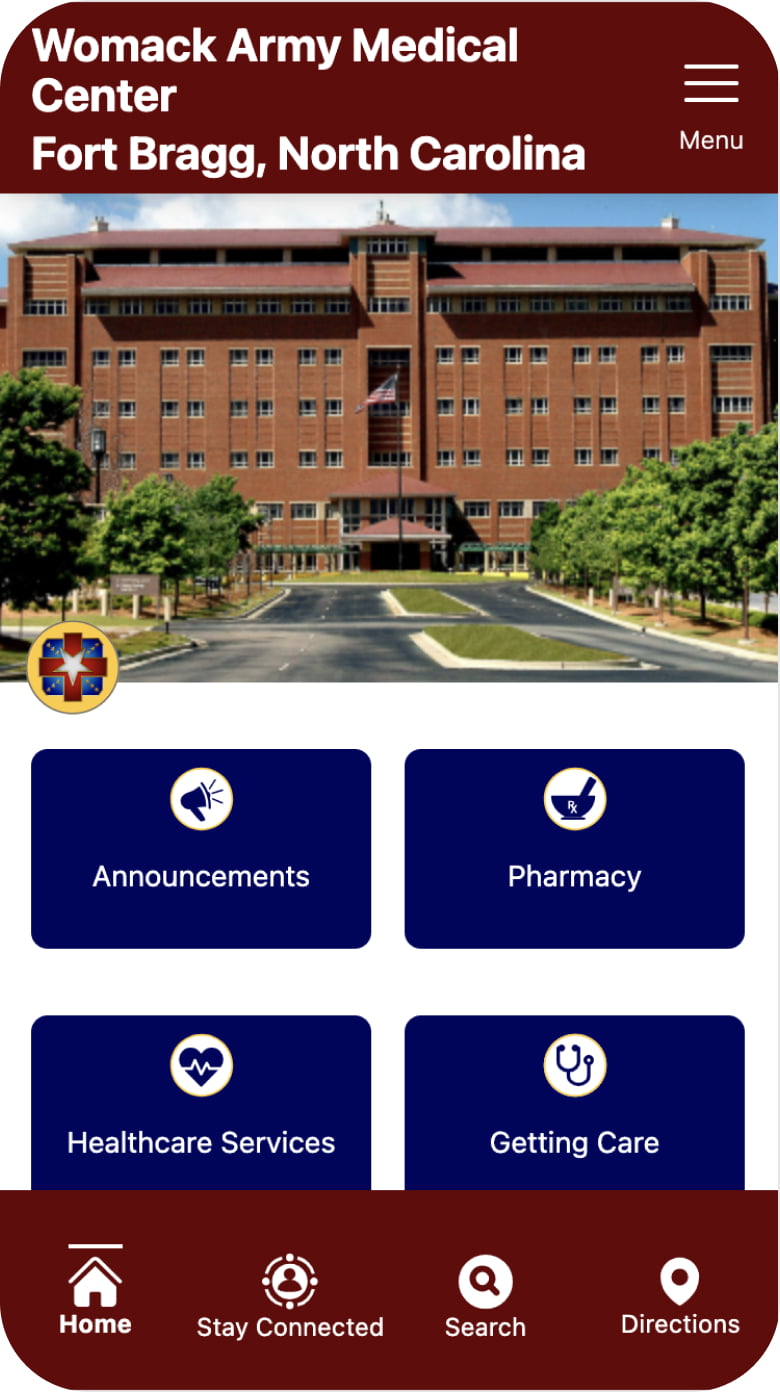Tap the Womack Army Medical Center crest badge
Viewport: 780px width, 1392px height.
pyautogui.click(x=72, y=668)
